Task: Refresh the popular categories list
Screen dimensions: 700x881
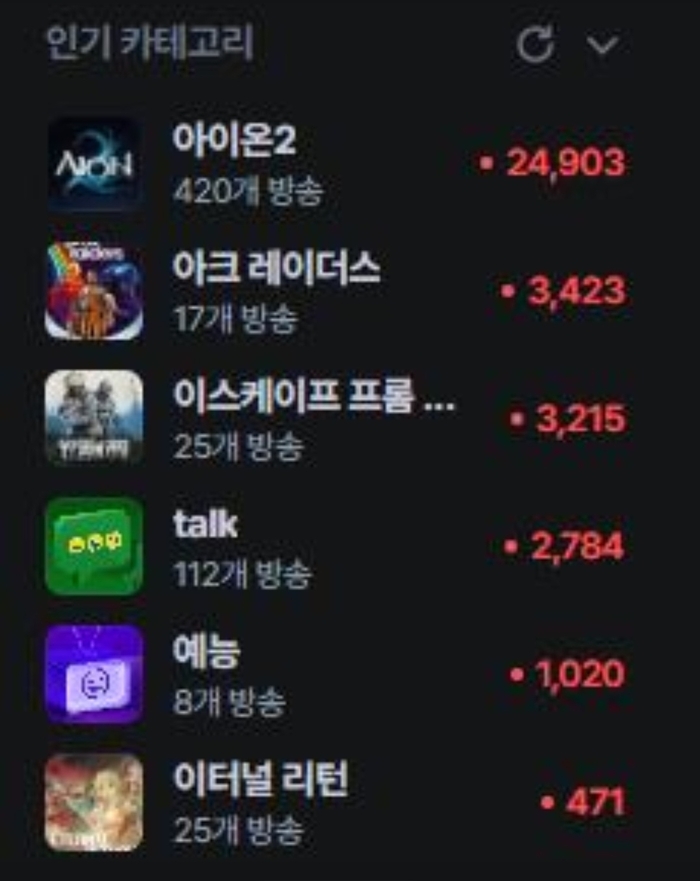Action: tap(536, 46)
